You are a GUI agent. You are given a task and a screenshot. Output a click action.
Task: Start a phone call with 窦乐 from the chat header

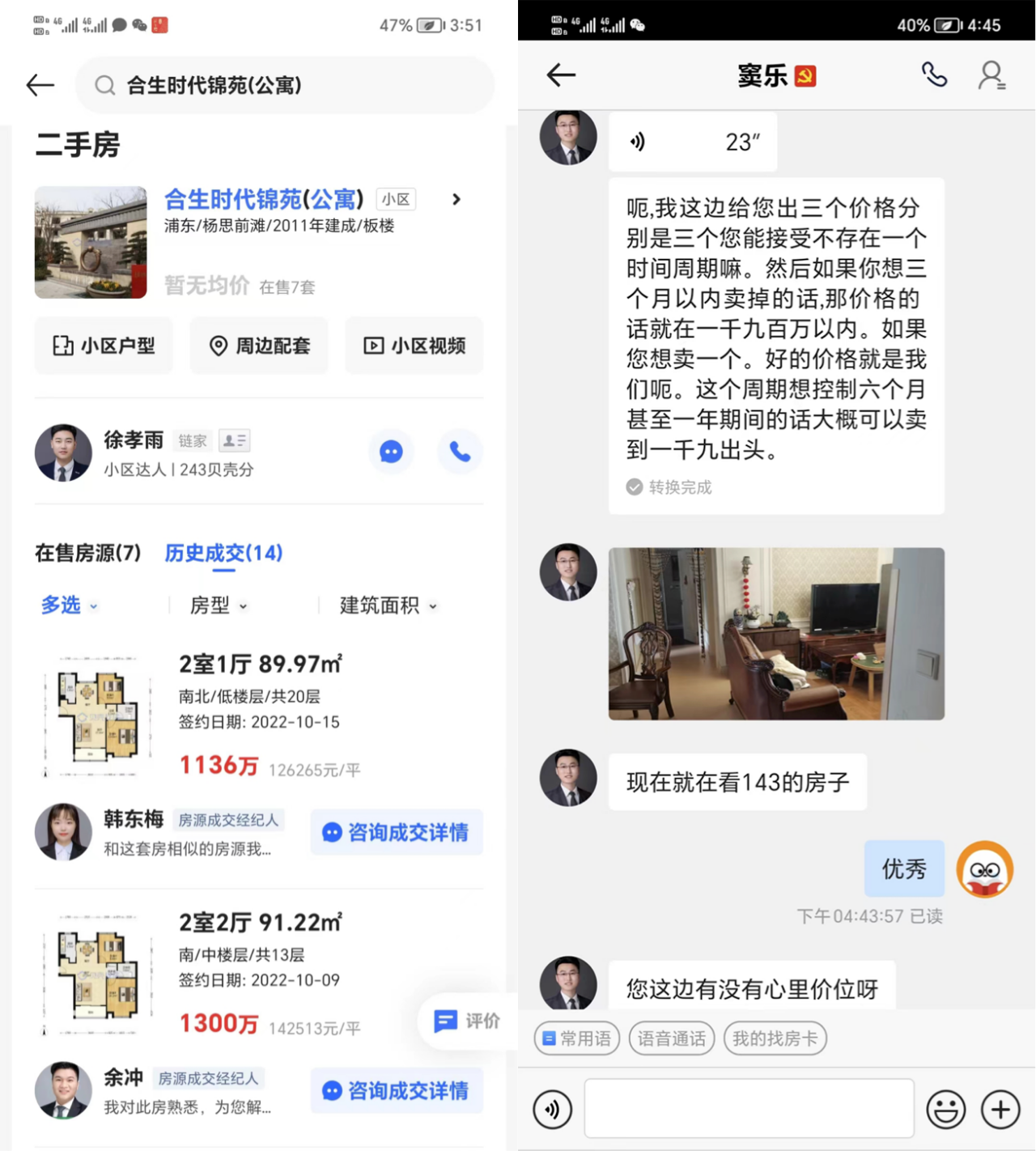(934, 75)
